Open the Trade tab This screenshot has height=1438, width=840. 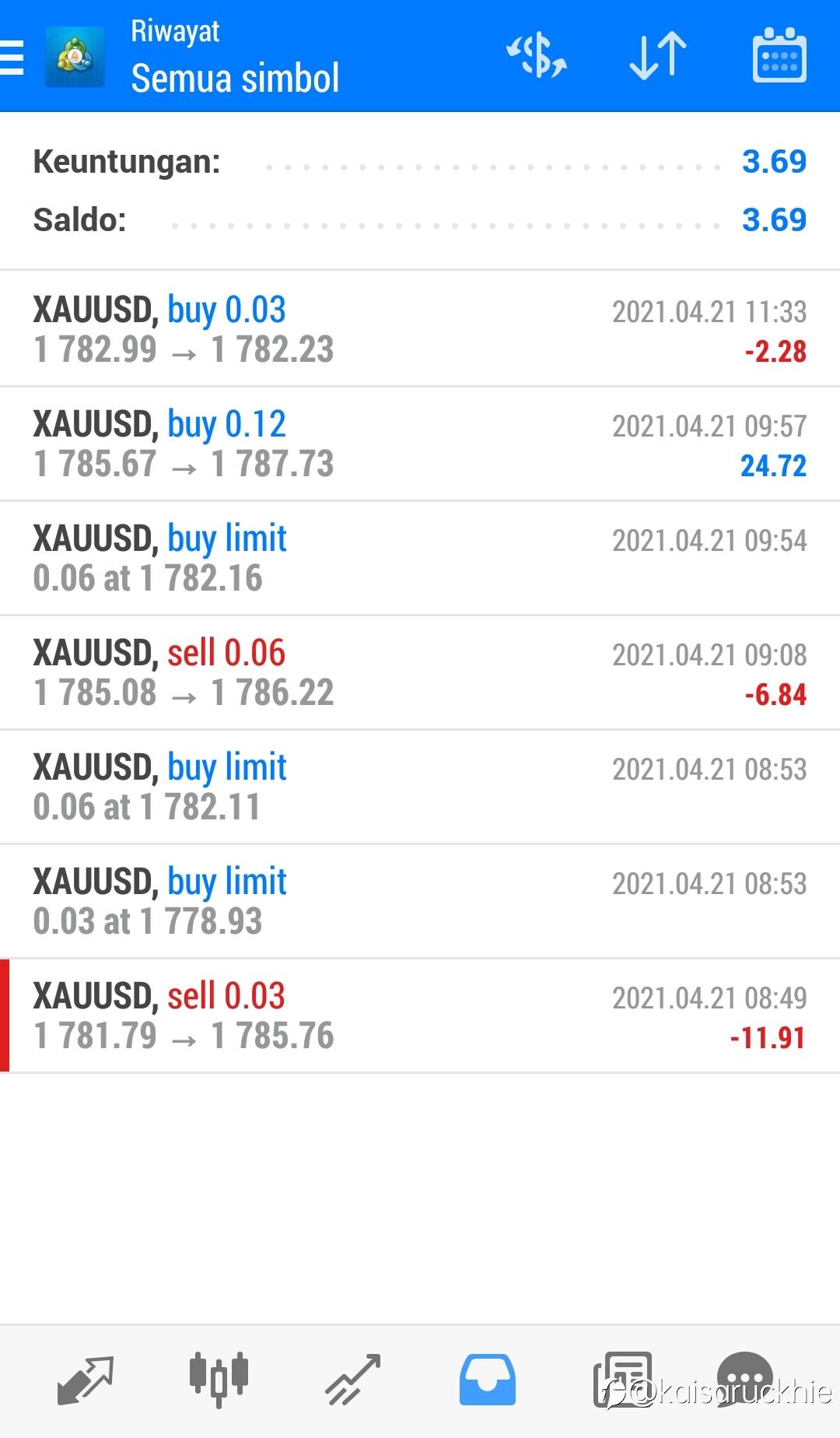(353, 1380)
